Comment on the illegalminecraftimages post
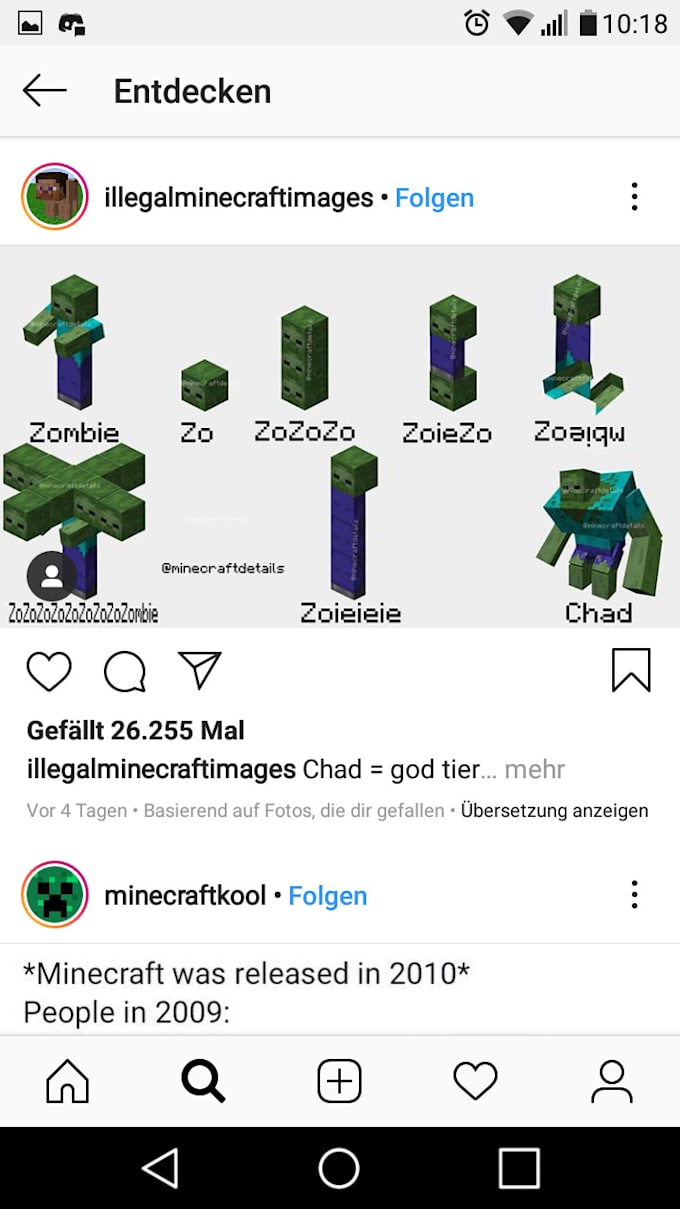This screenshot has height=1209, width=680. [x=125, y=671]
